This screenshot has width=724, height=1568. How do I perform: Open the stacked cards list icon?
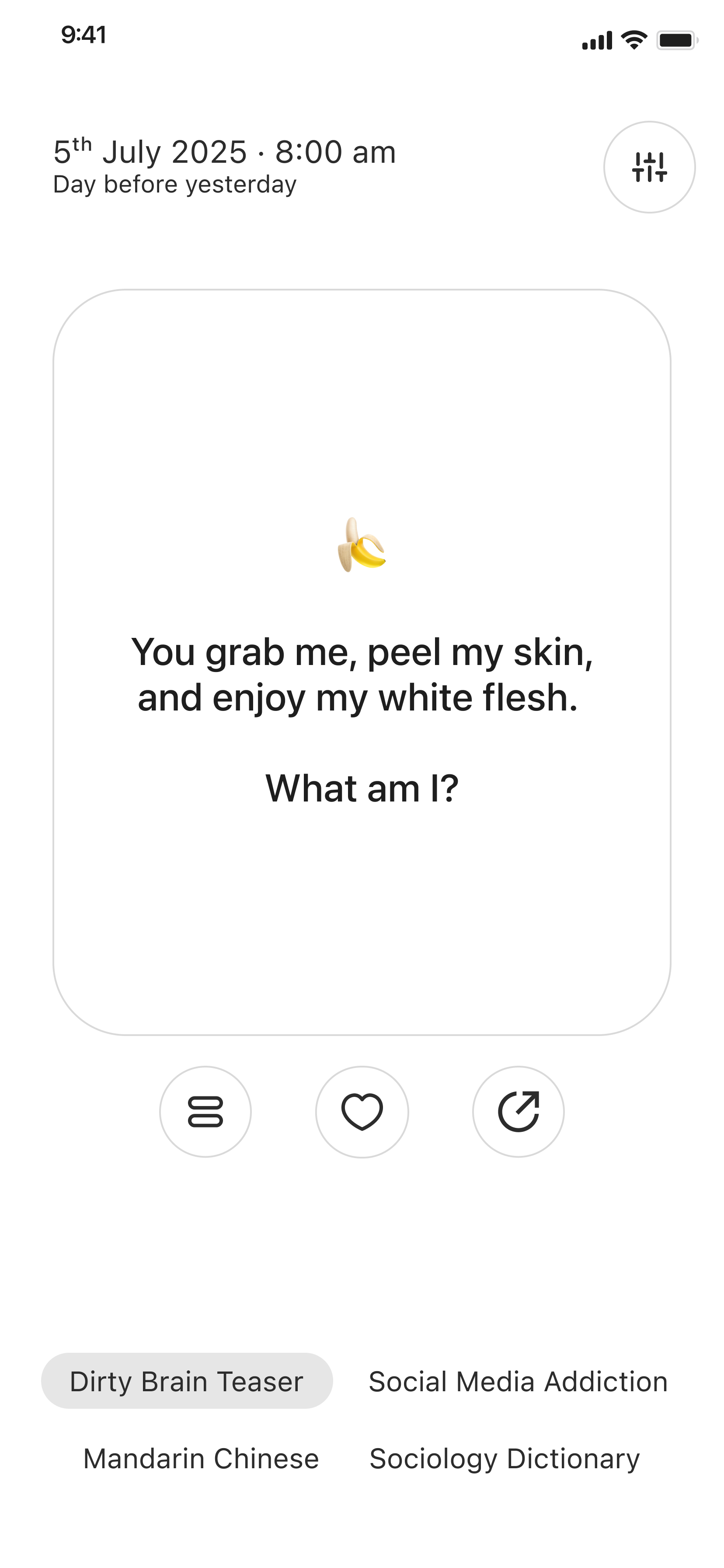pos(205,1112)
